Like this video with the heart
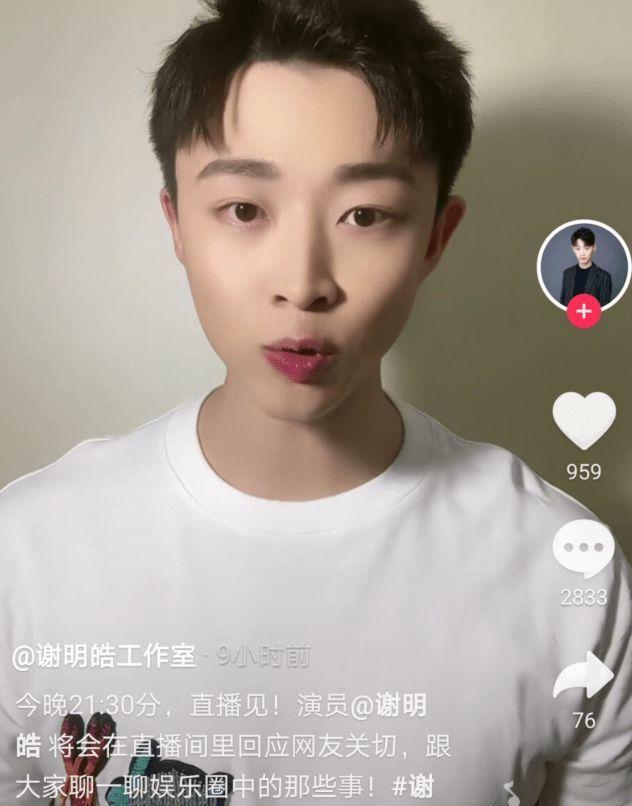Screen dimensions: 632x806 pyautogui.click(x=584, y=421)
